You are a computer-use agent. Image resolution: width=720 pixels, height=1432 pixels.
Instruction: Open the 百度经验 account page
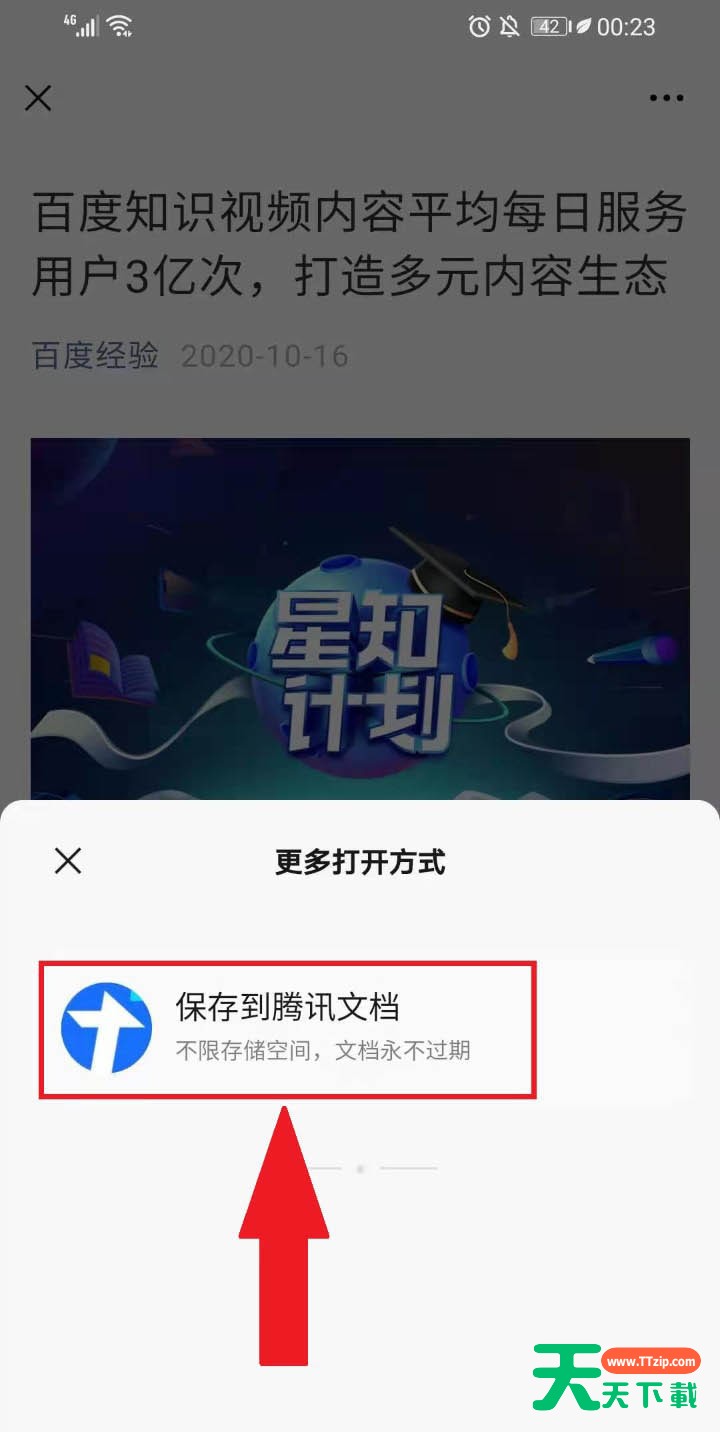click(x=95, y=355)
